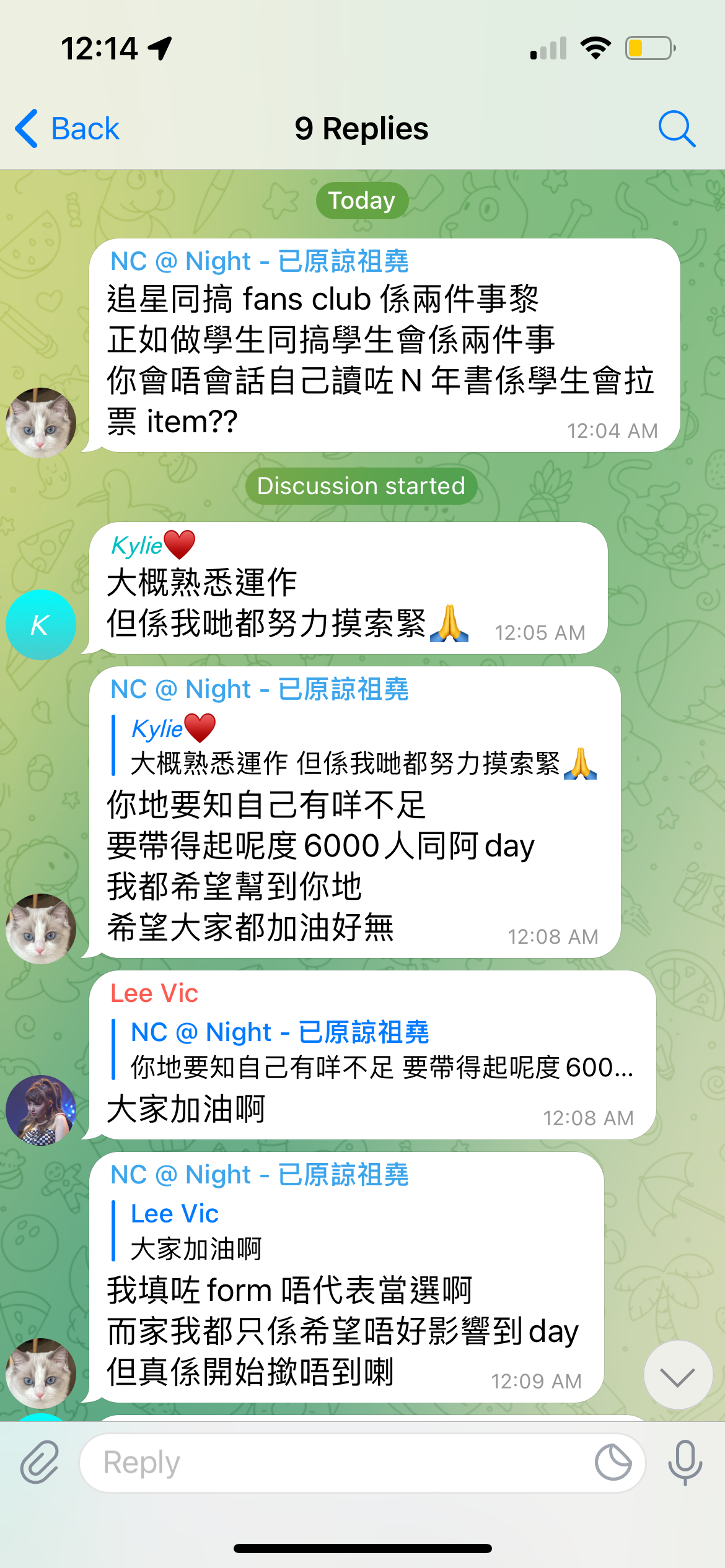The width and height of the screenshot is (725, 1568).
Task: Open search in the replies thread
Action: 676,129
